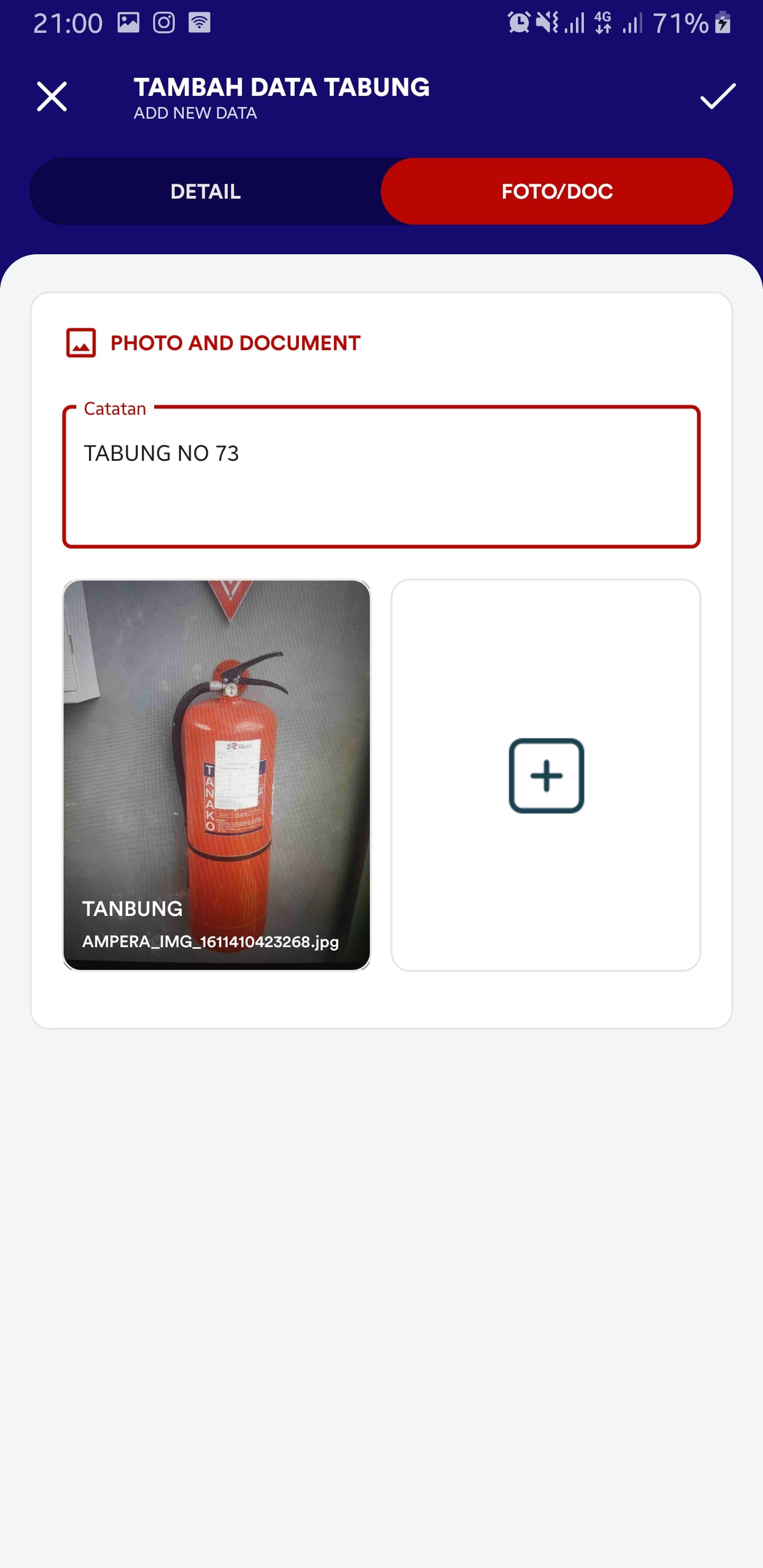Open the TANBUNG fire extinguisher photo
This screenshot has width=763, height=1568.
217,774
